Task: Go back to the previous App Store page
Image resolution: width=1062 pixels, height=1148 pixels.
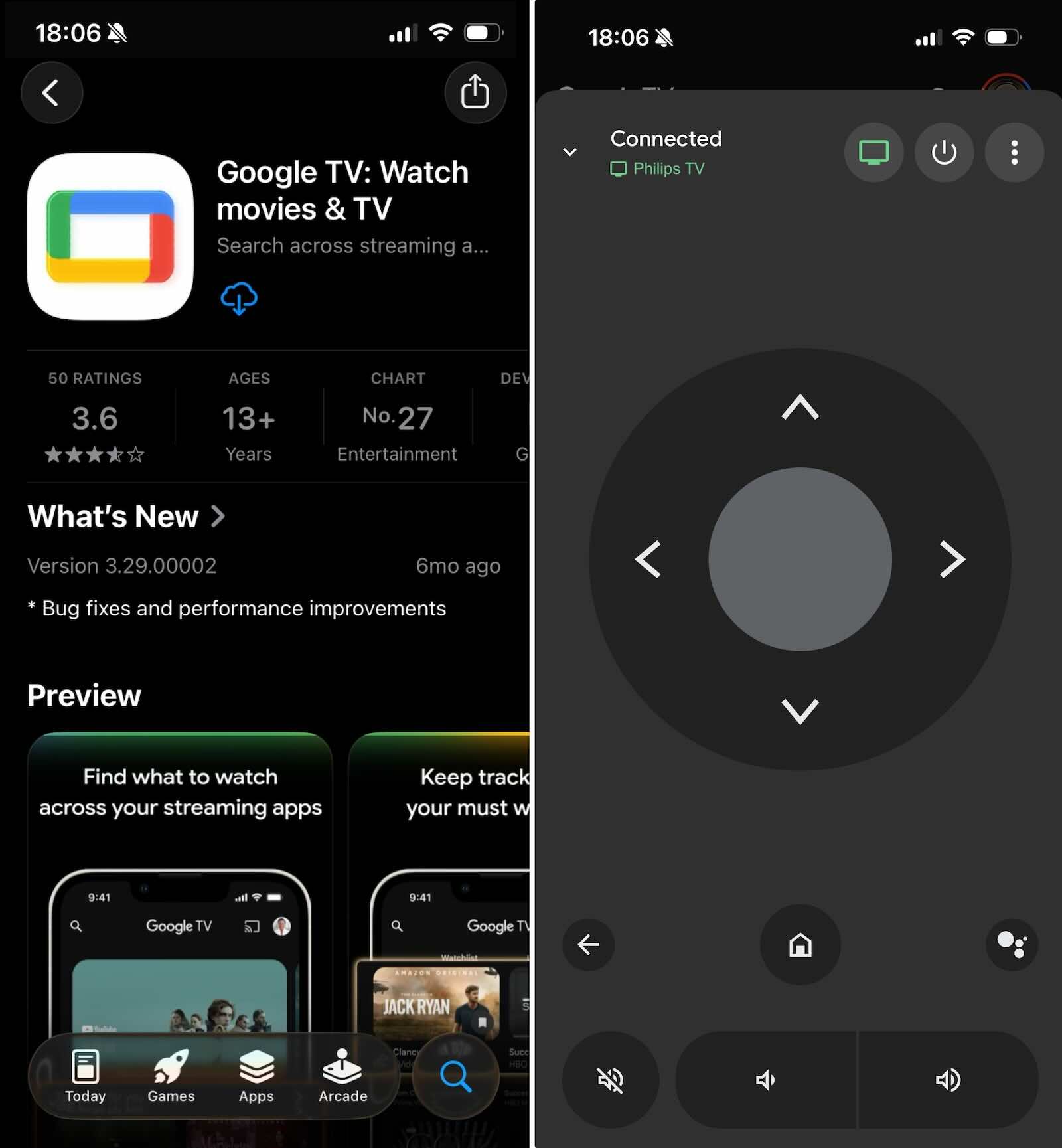Action: click(52, 93)
